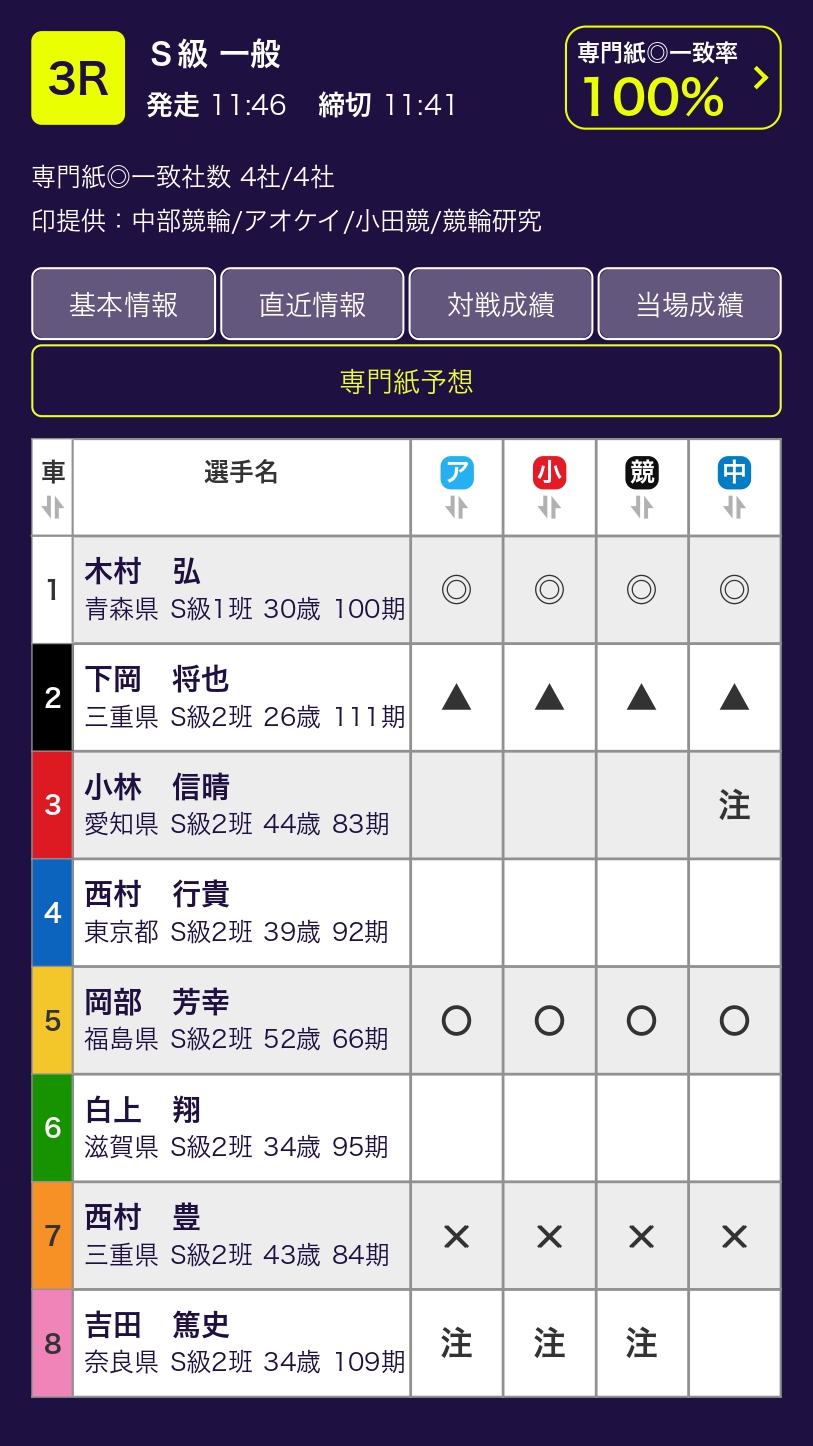The image size is (813, 1446).
Task: Select the 専門紙予想 tab
Action: point(406,381)
